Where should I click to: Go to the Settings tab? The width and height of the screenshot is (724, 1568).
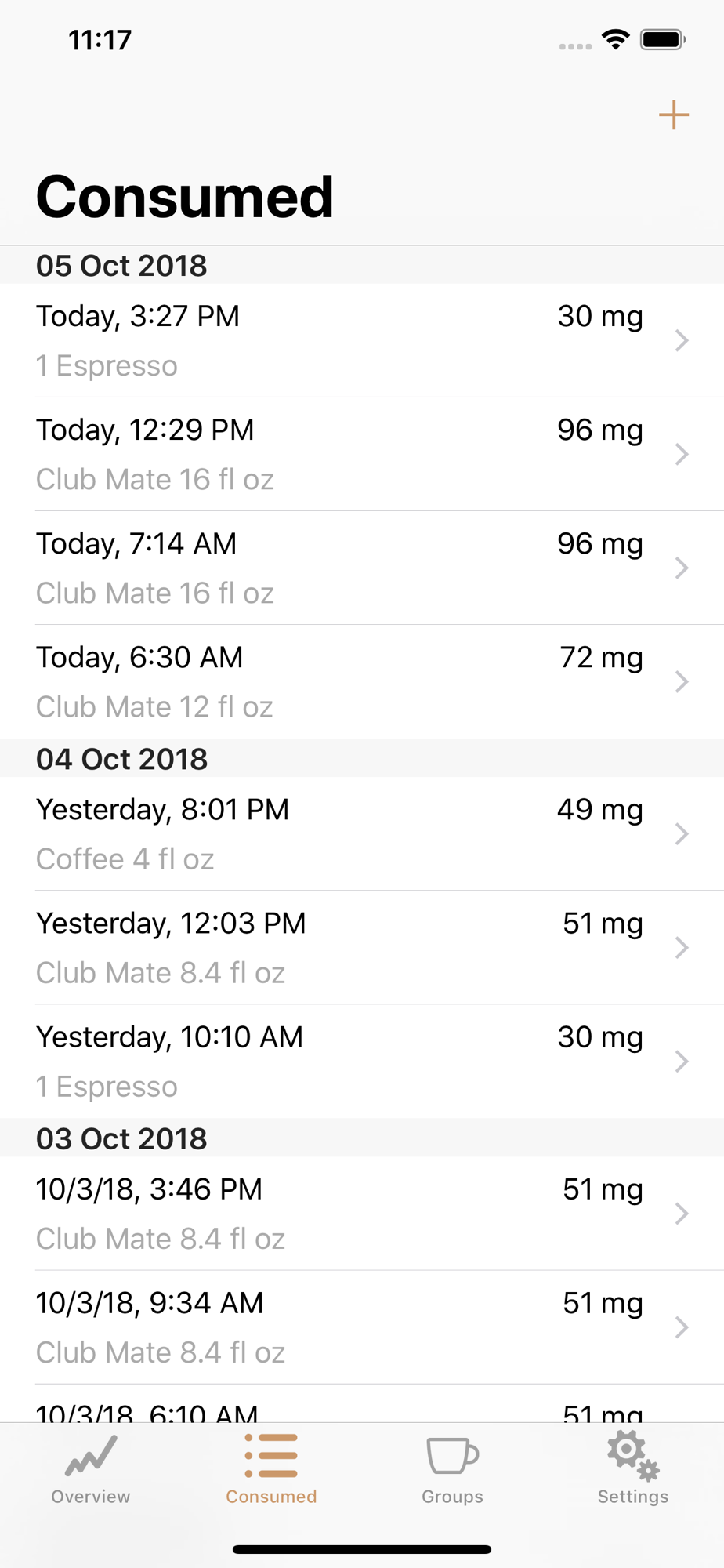[x=633, y=1469]
